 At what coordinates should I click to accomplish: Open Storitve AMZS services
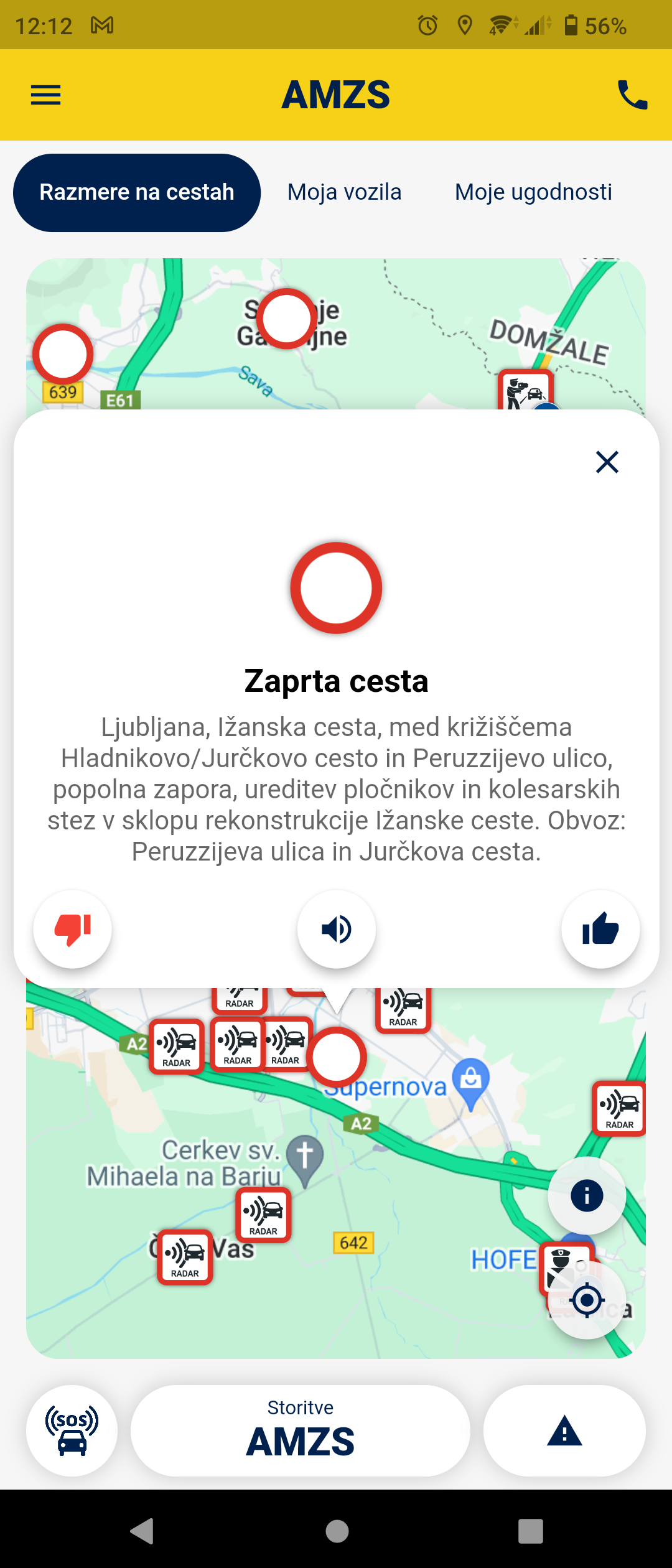click(x=301, y=1430)
